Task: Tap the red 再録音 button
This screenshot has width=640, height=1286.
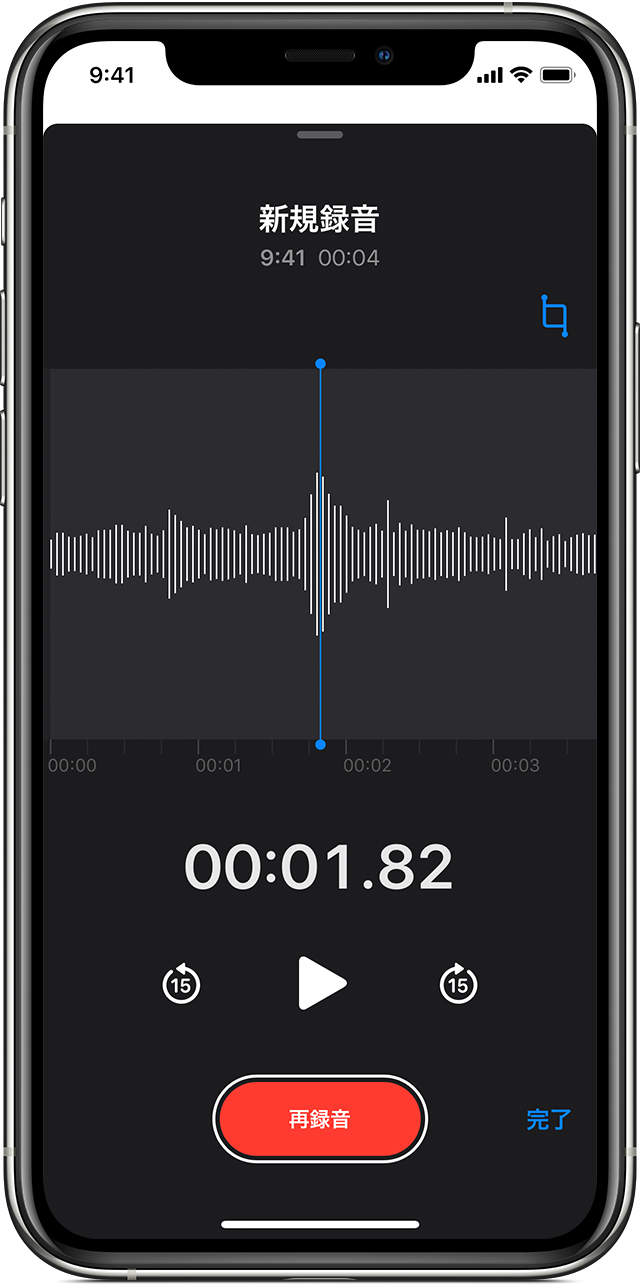Action: pos(320,1119)
